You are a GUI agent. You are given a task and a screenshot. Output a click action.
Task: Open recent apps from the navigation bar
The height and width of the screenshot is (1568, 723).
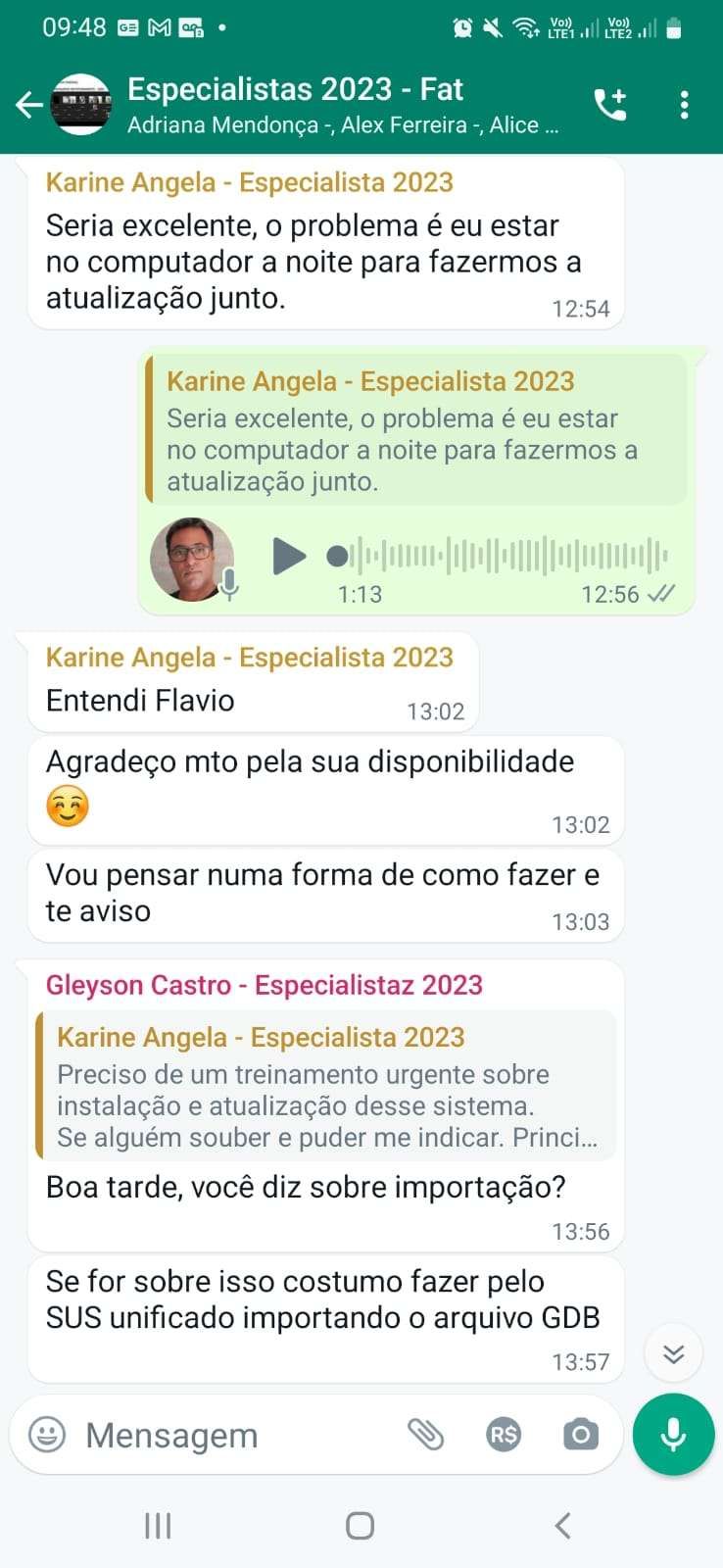(x=158, y=1525)
